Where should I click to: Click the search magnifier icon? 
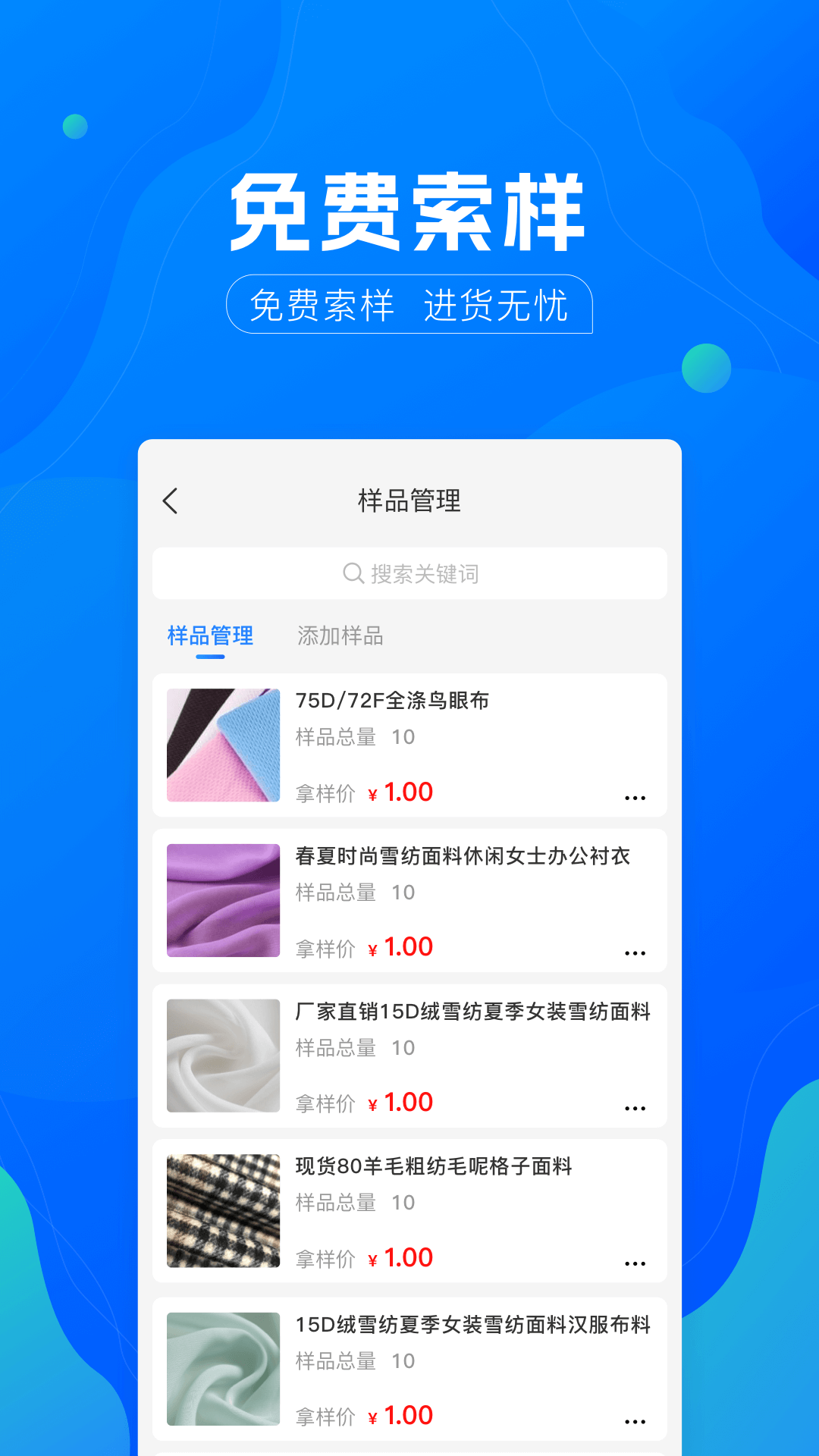coord(352,573)
